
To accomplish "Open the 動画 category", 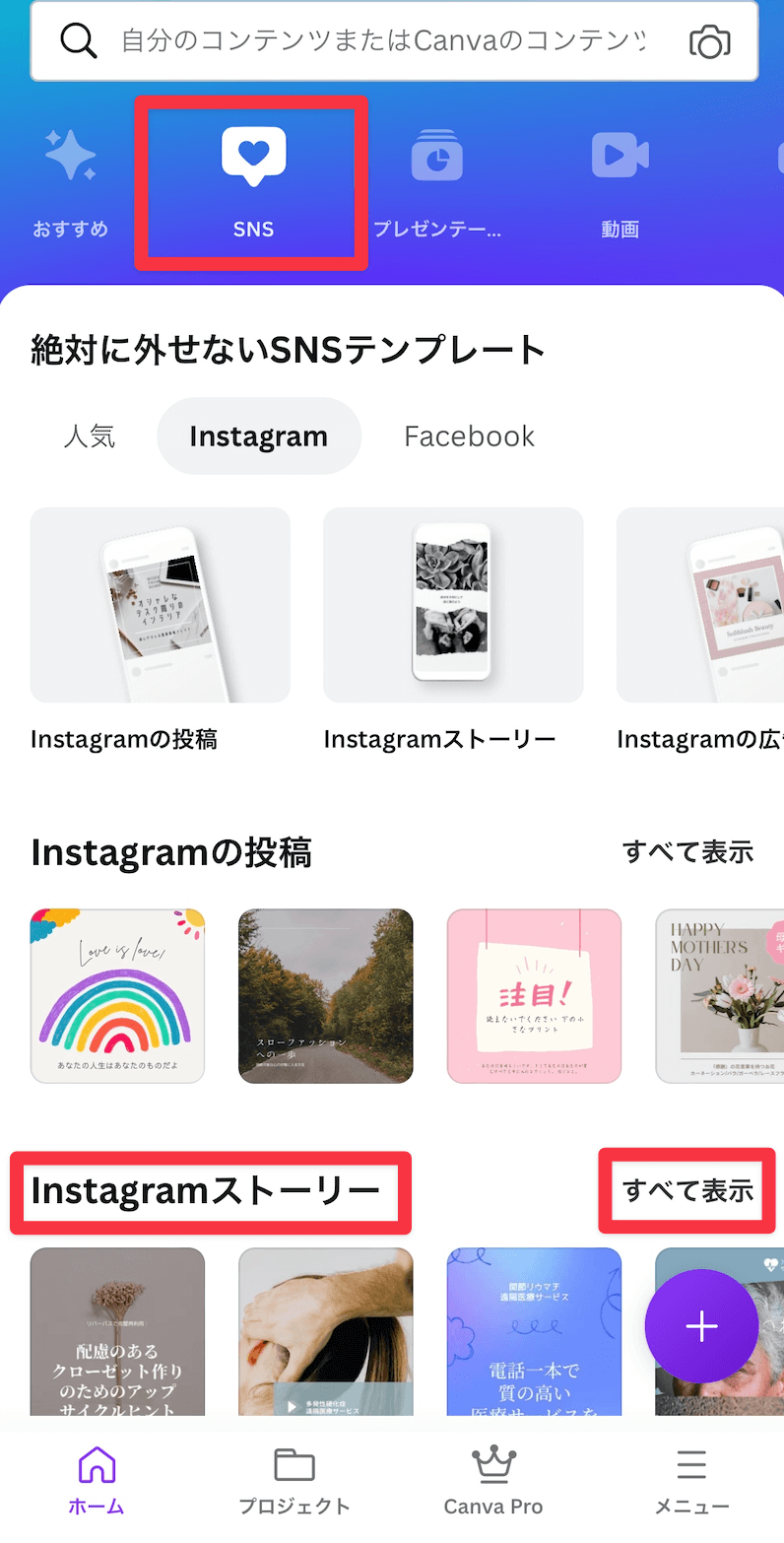I will [621, 185].
